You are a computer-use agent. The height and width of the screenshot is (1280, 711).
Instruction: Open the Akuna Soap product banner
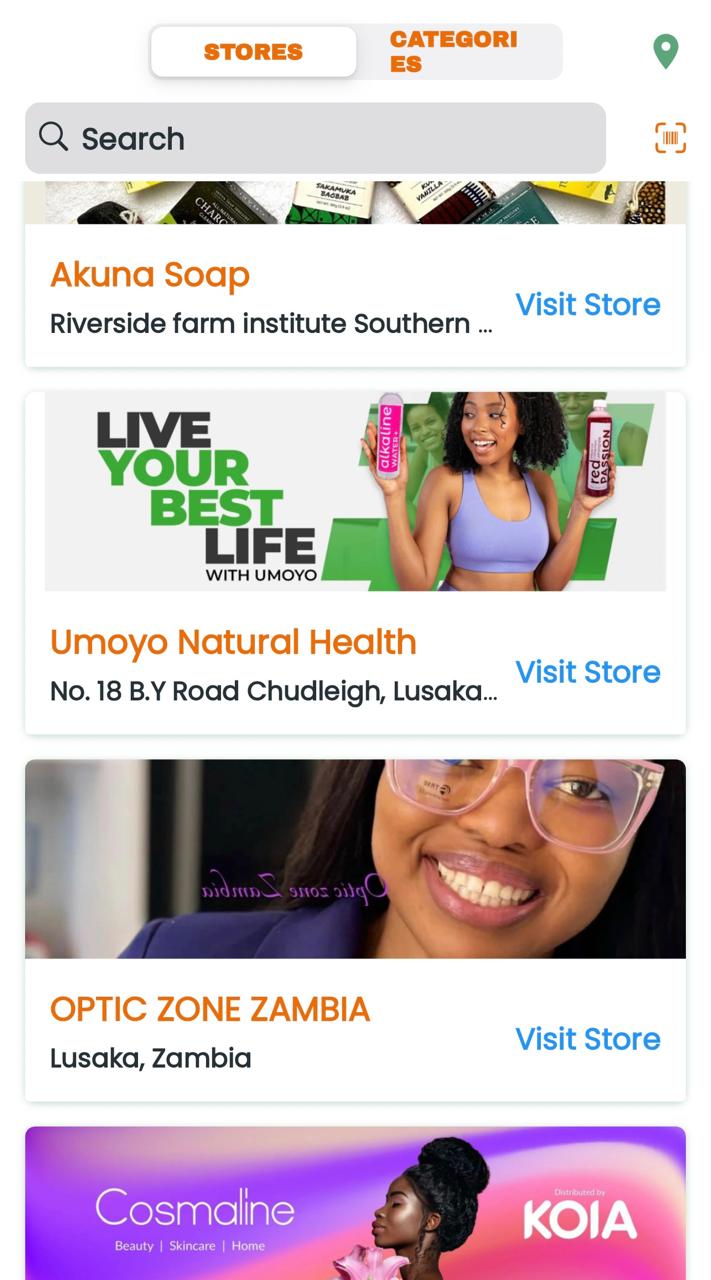pos(355,203)
